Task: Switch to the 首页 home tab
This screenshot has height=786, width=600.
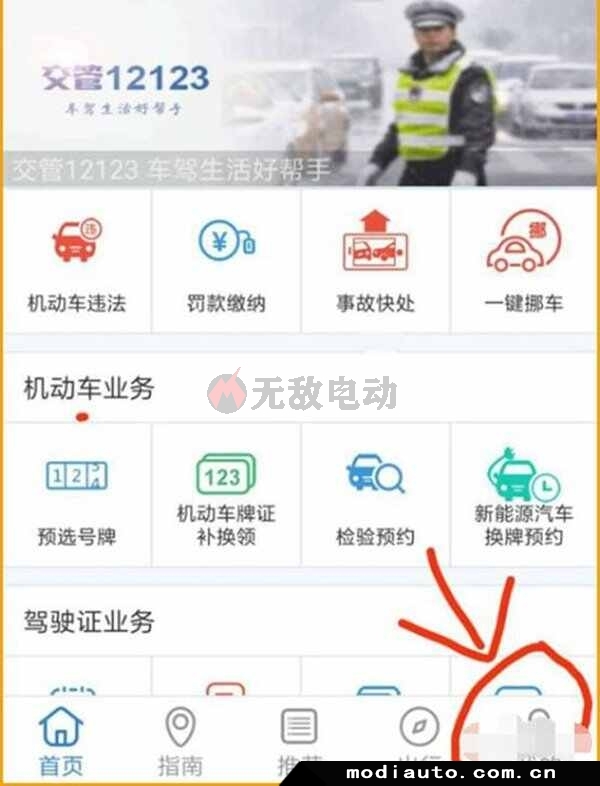Action: [x=60, y=741]
